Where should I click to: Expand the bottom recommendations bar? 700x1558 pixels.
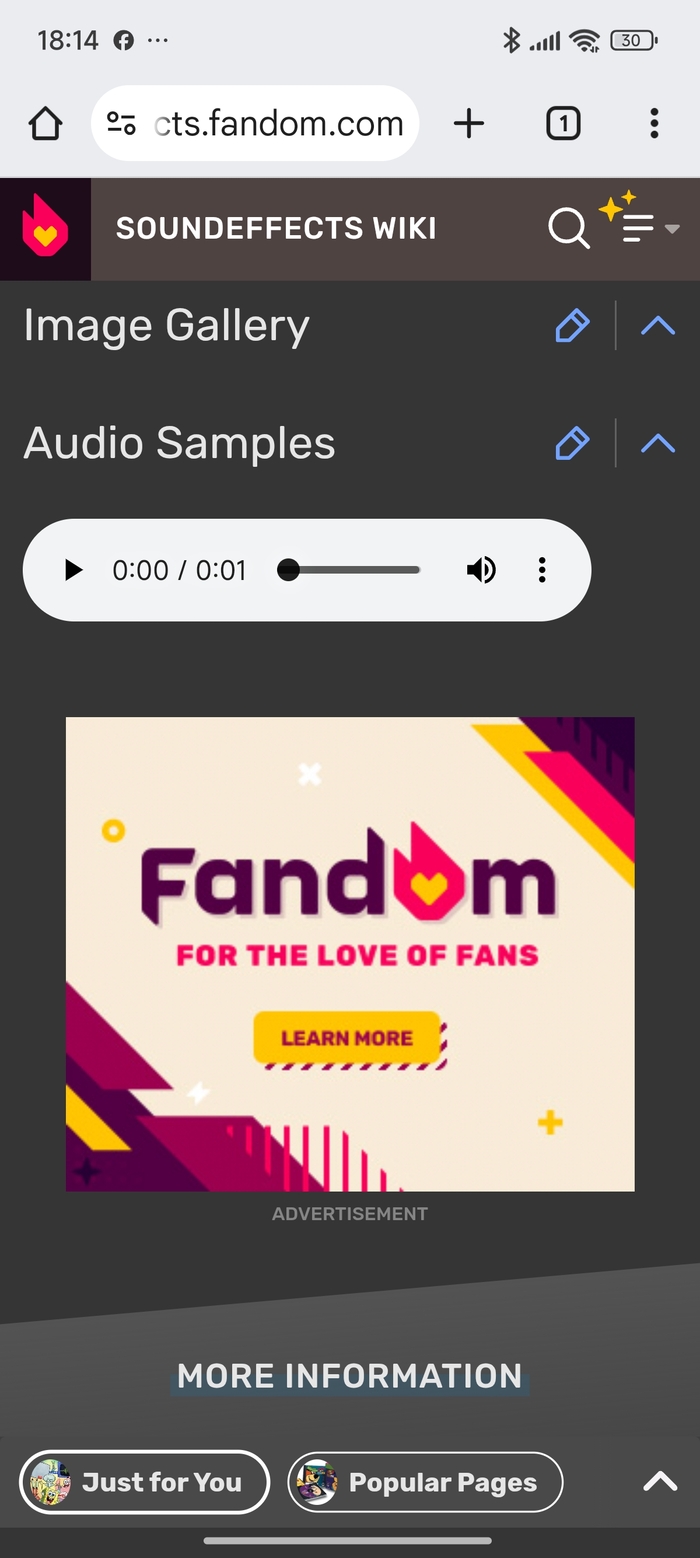coord(660,1482)
